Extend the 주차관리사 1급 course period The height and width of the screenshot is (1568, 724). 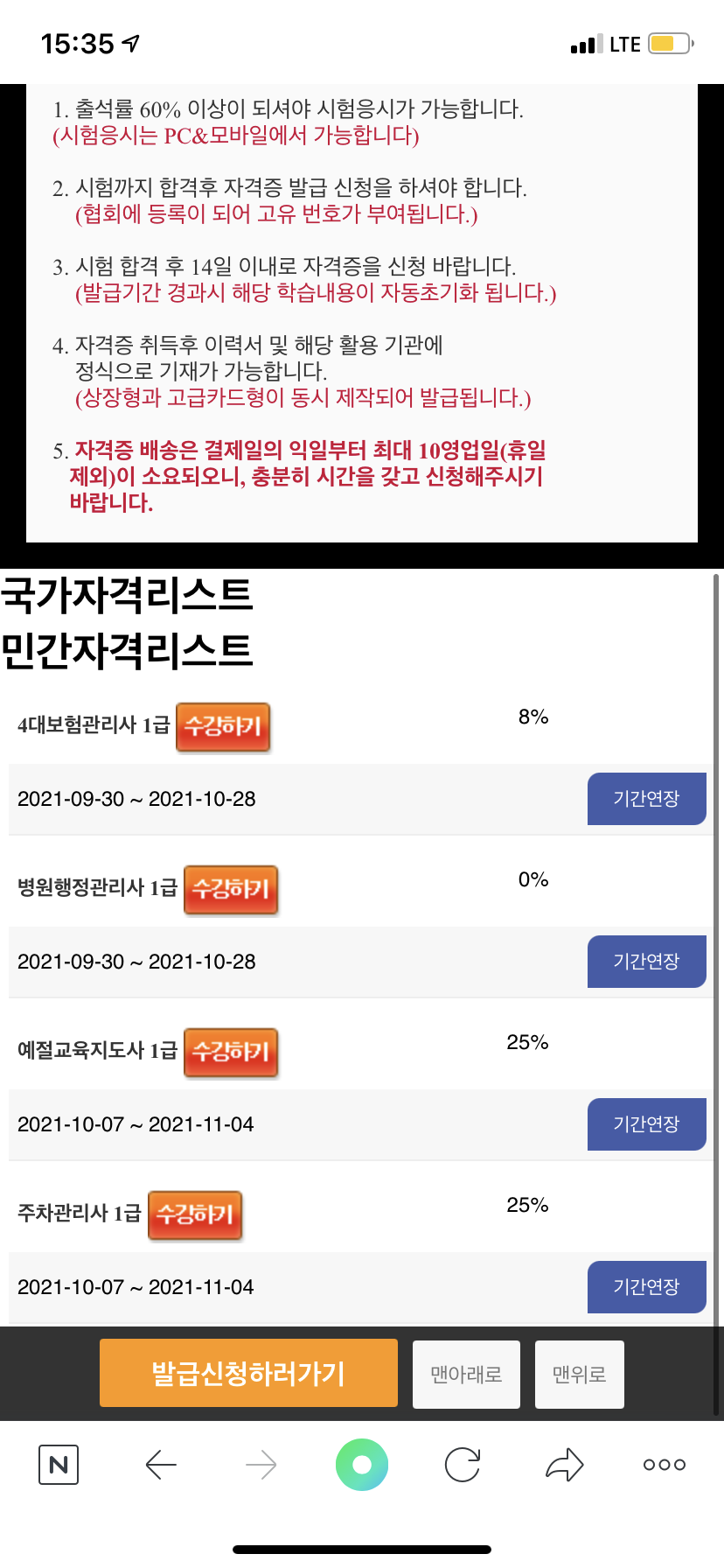[646, 1287]
